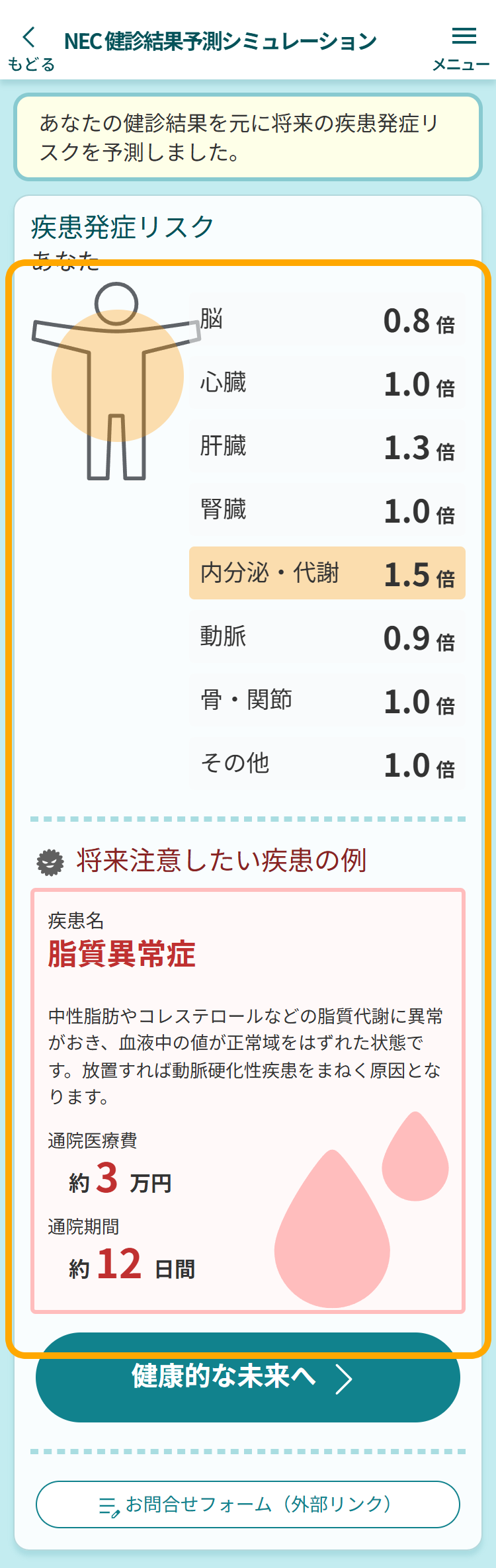Select the 骨・関節 risk row
The width and height of the screenshot is (496, 1568).
327,700
